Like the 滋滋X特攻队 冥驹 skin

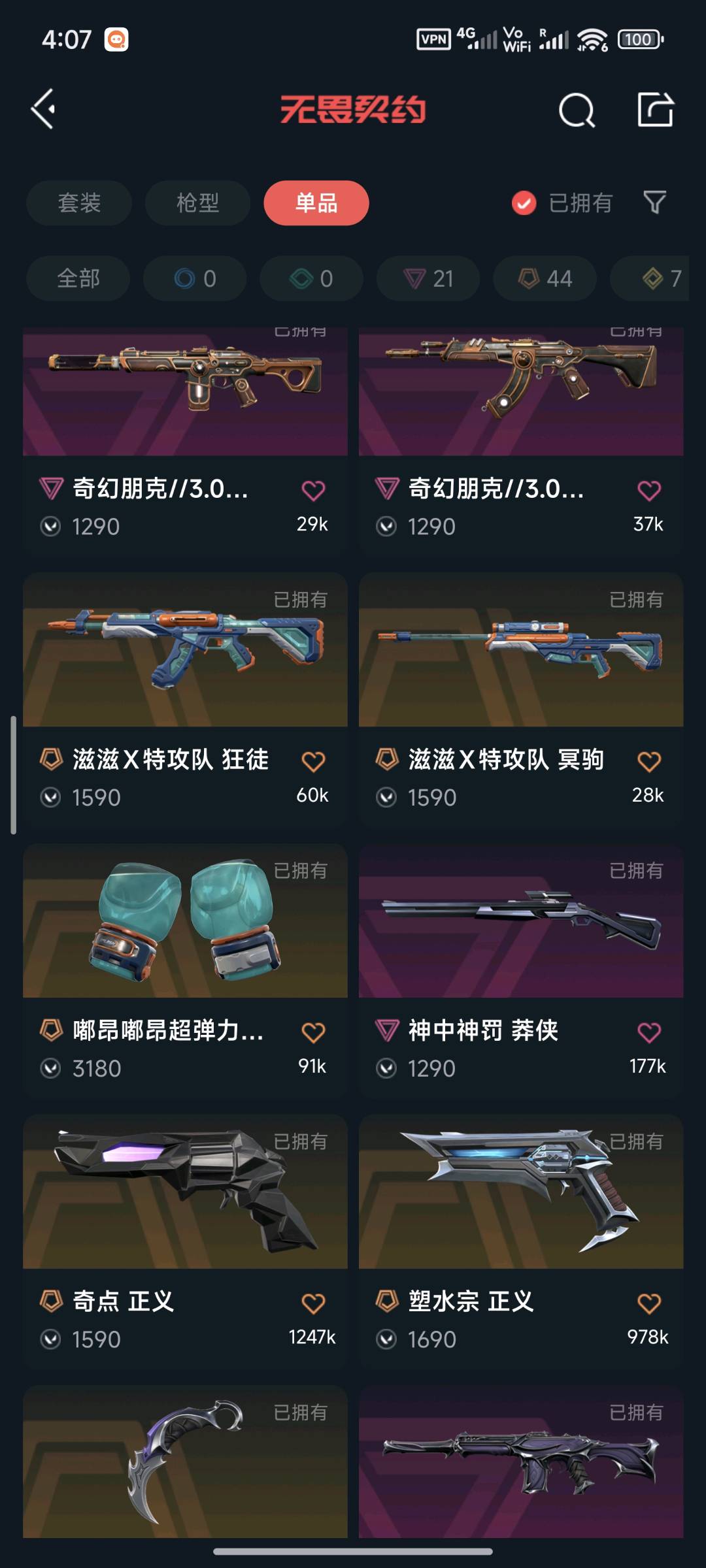click(648, 761)
